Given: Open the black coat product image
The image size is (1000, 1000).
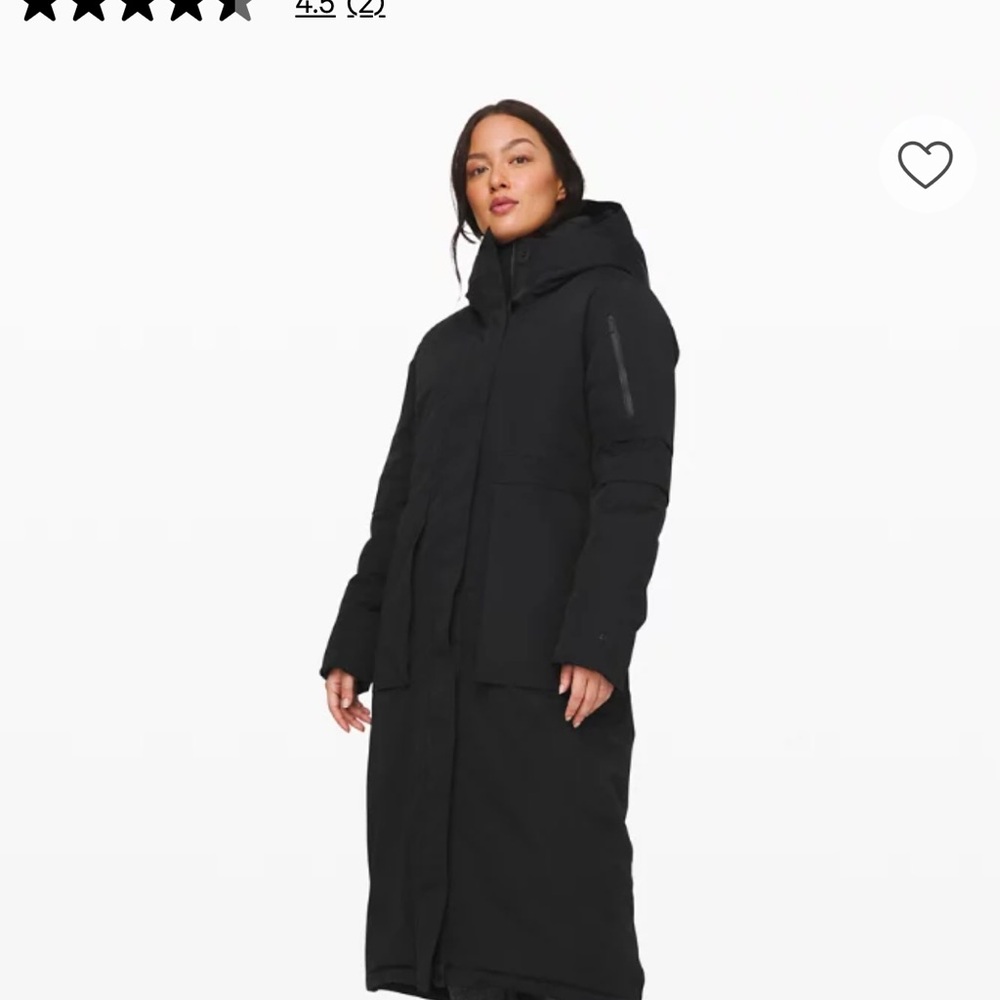Looking at the screenshot, I should (500, 560).
